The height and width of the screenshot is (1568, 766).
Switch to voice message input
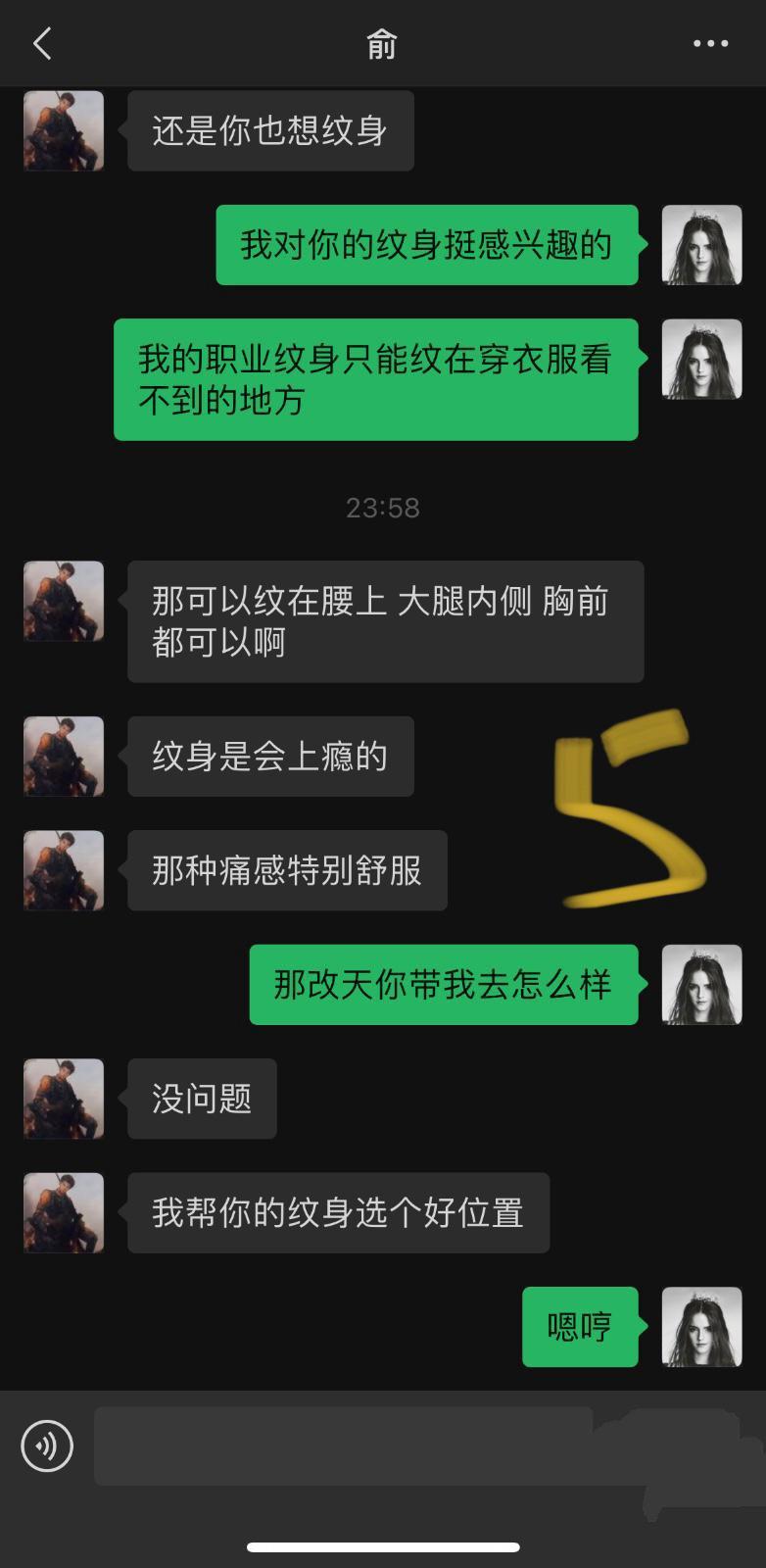[x=47, y=1445]
